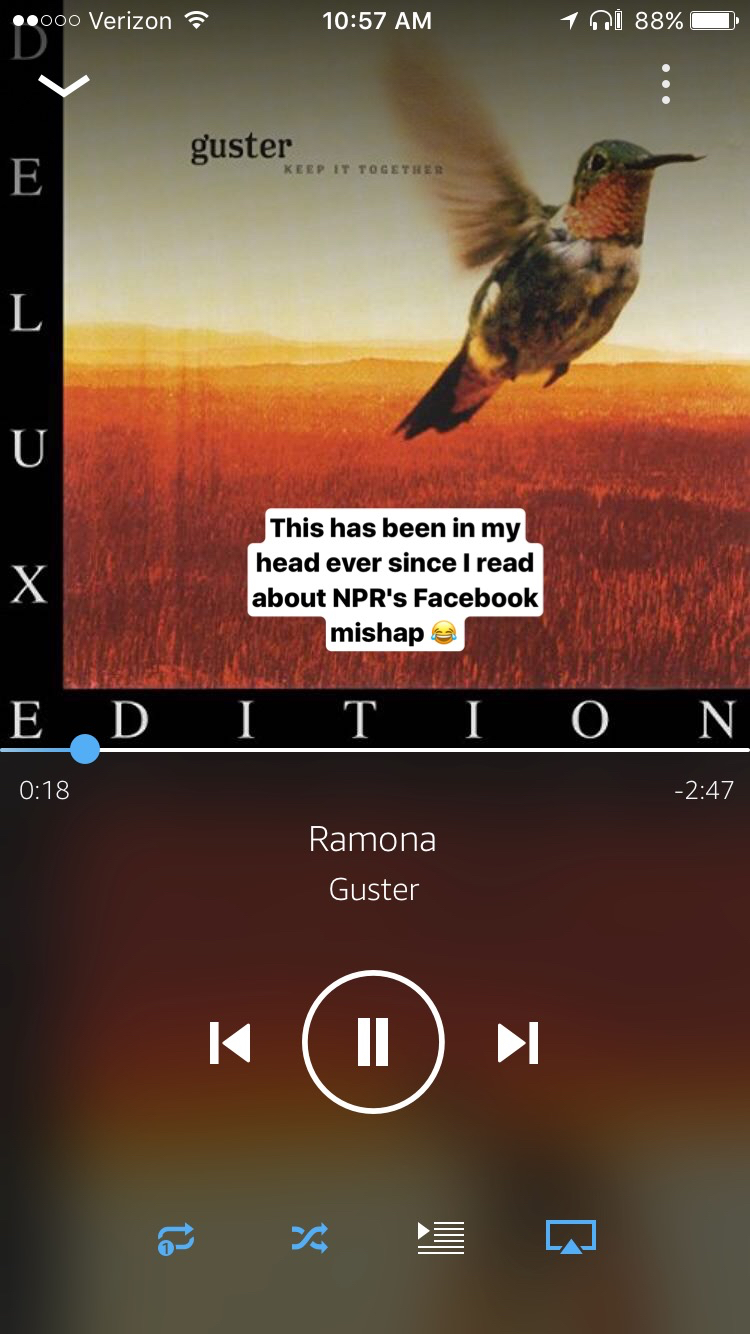Skip to the previous track
Screen dimensions: 750x1334
point(230,1043)
